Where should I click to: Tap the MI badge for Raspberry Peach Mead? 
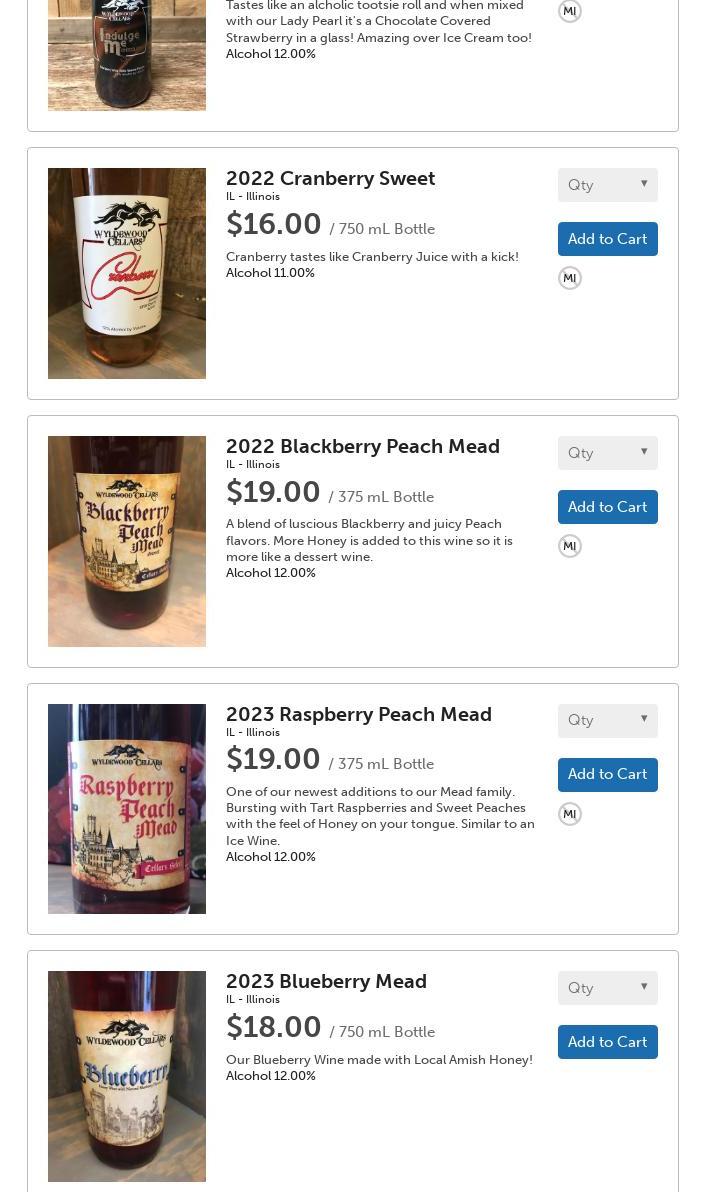(570, 814)
